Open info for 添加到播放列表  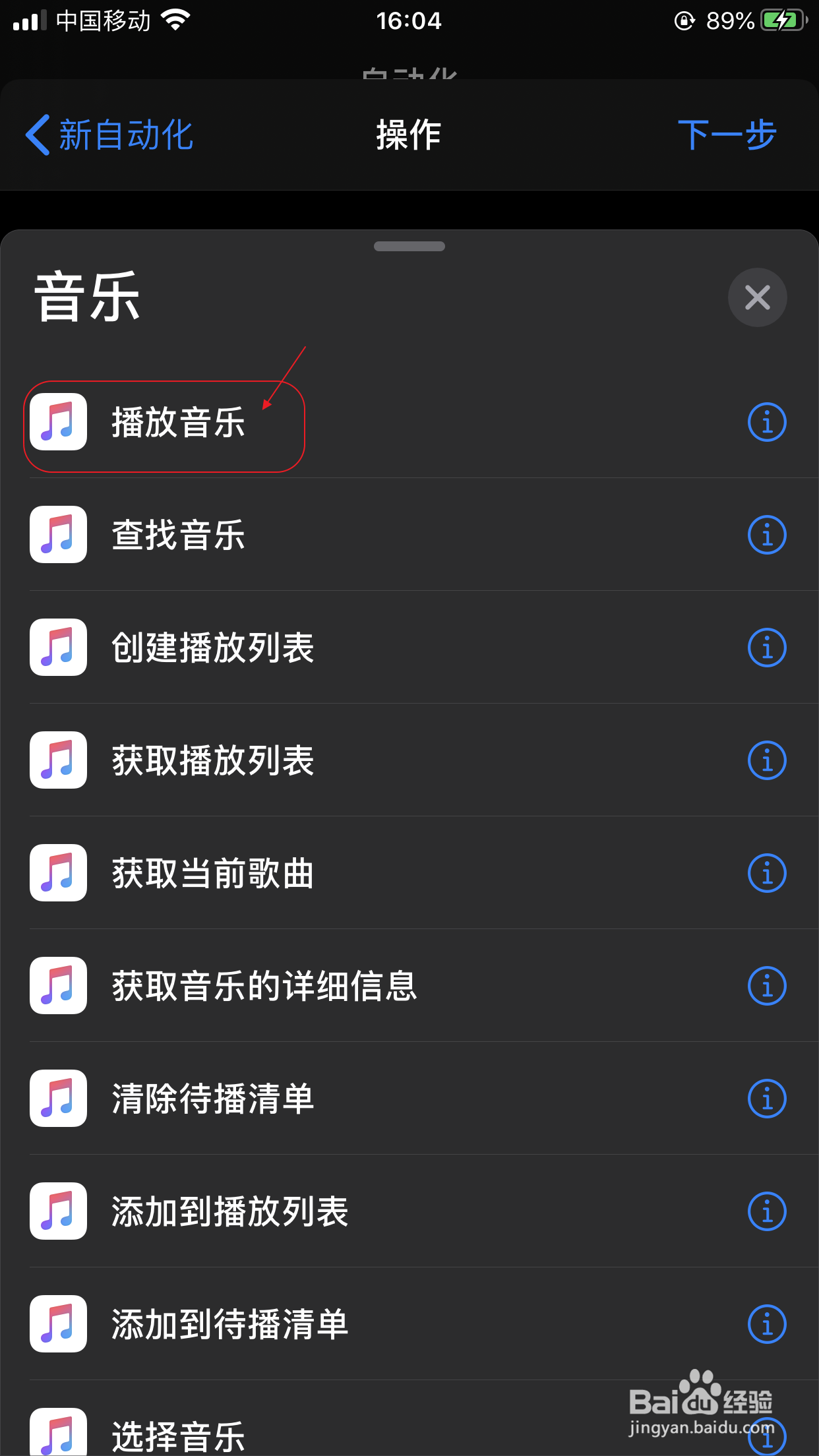pyautogui.click(x=766, y=1212)
